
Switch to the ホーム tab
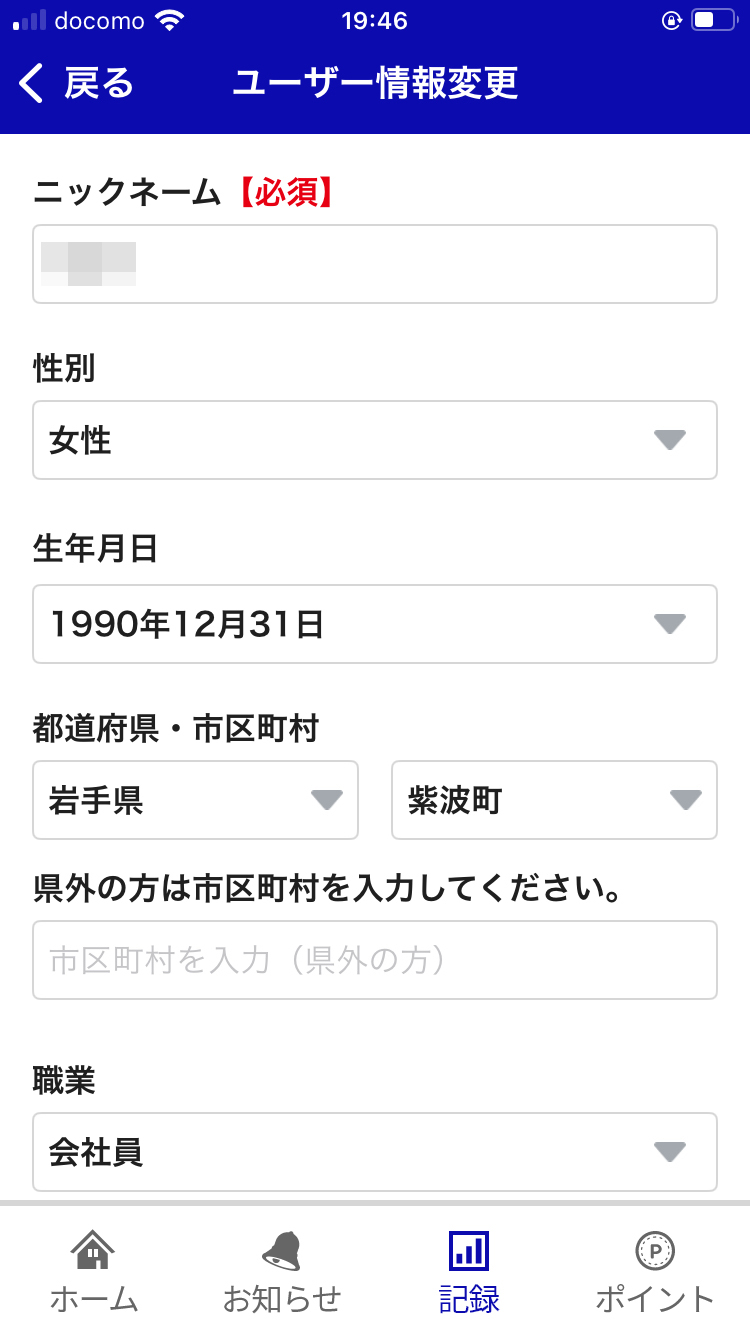93,1270
